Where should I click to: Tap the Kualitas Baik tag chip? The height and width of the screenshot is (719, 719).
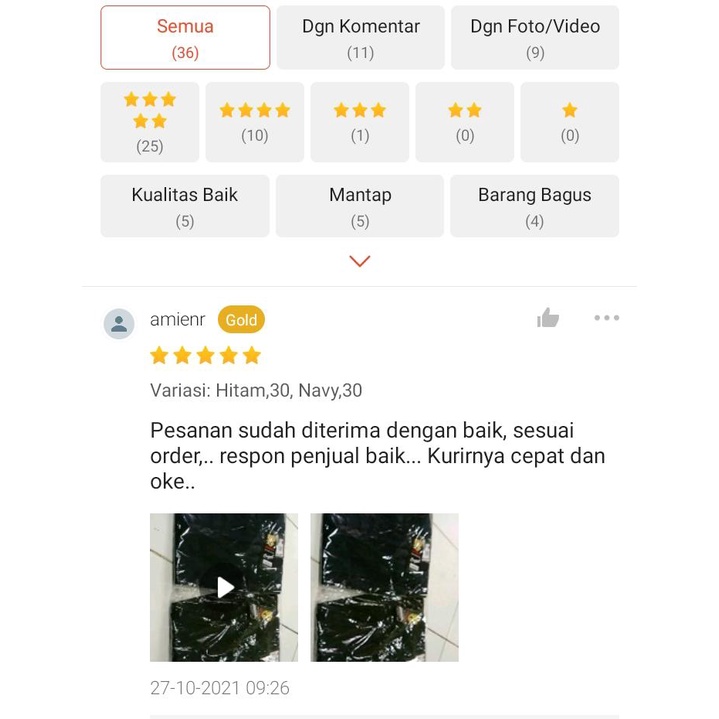pos(185,206)
